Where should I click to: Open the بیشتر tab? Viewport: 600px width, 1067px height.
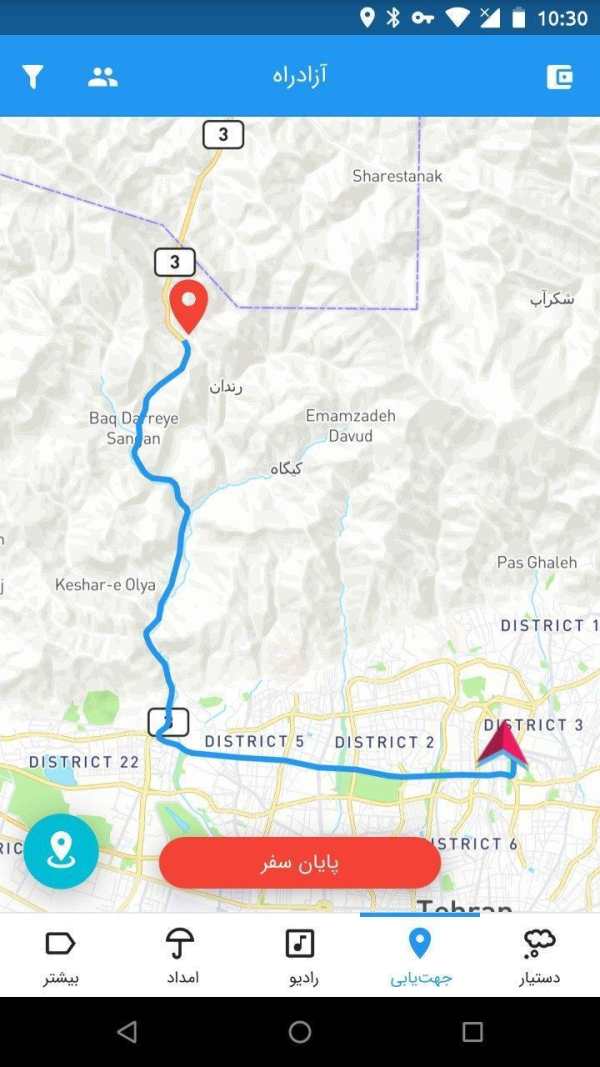(x=61, y=957)
